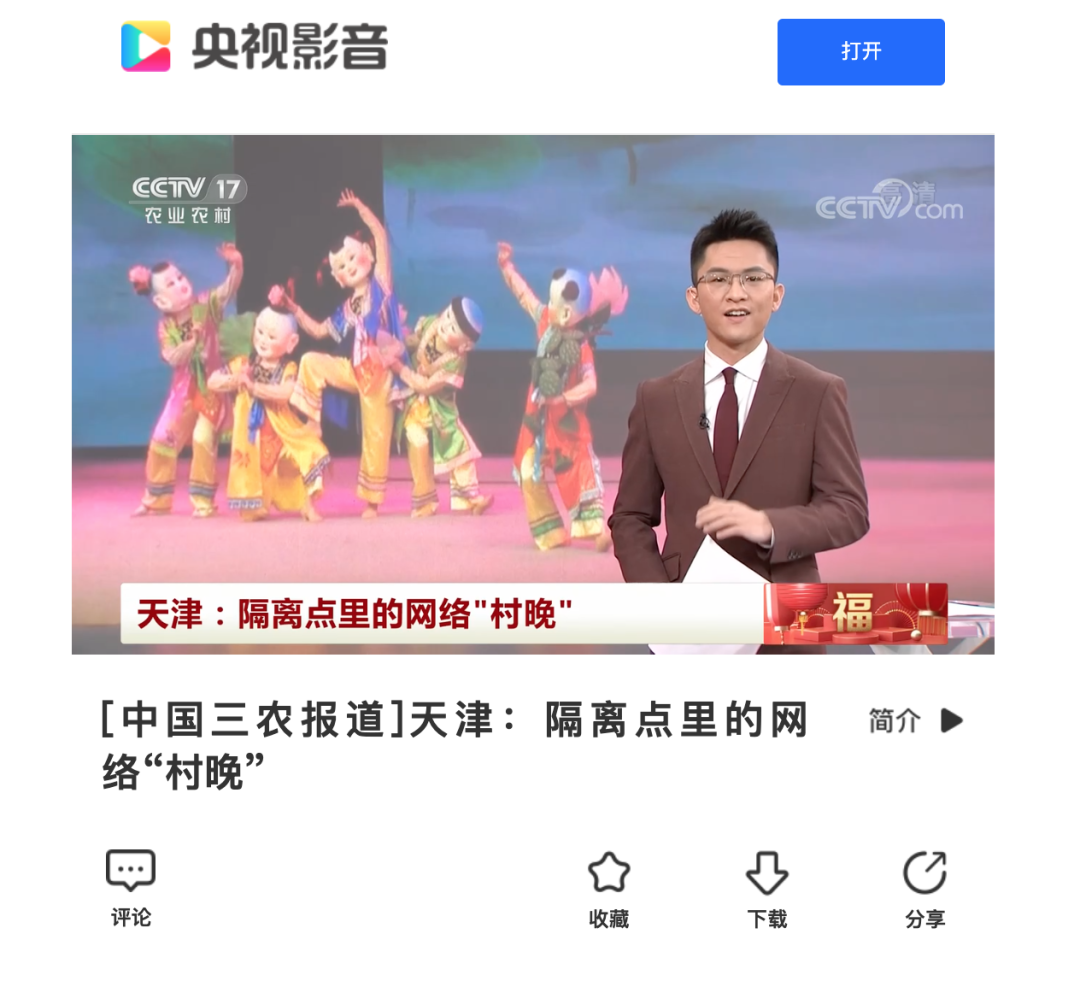The height and width of the screenshot is (981, 1080).
Task: Open the 评论 comments
Action: tap(131, 888)
